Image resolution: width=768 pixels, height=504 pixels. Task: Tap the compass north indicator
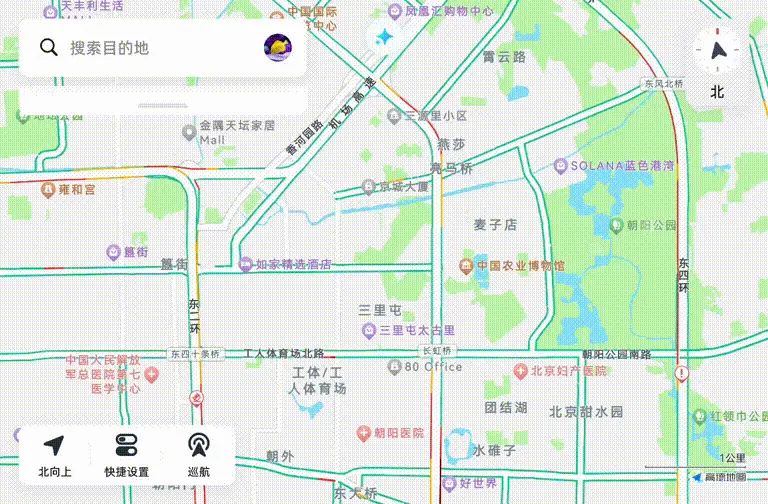tap(717, 51)
